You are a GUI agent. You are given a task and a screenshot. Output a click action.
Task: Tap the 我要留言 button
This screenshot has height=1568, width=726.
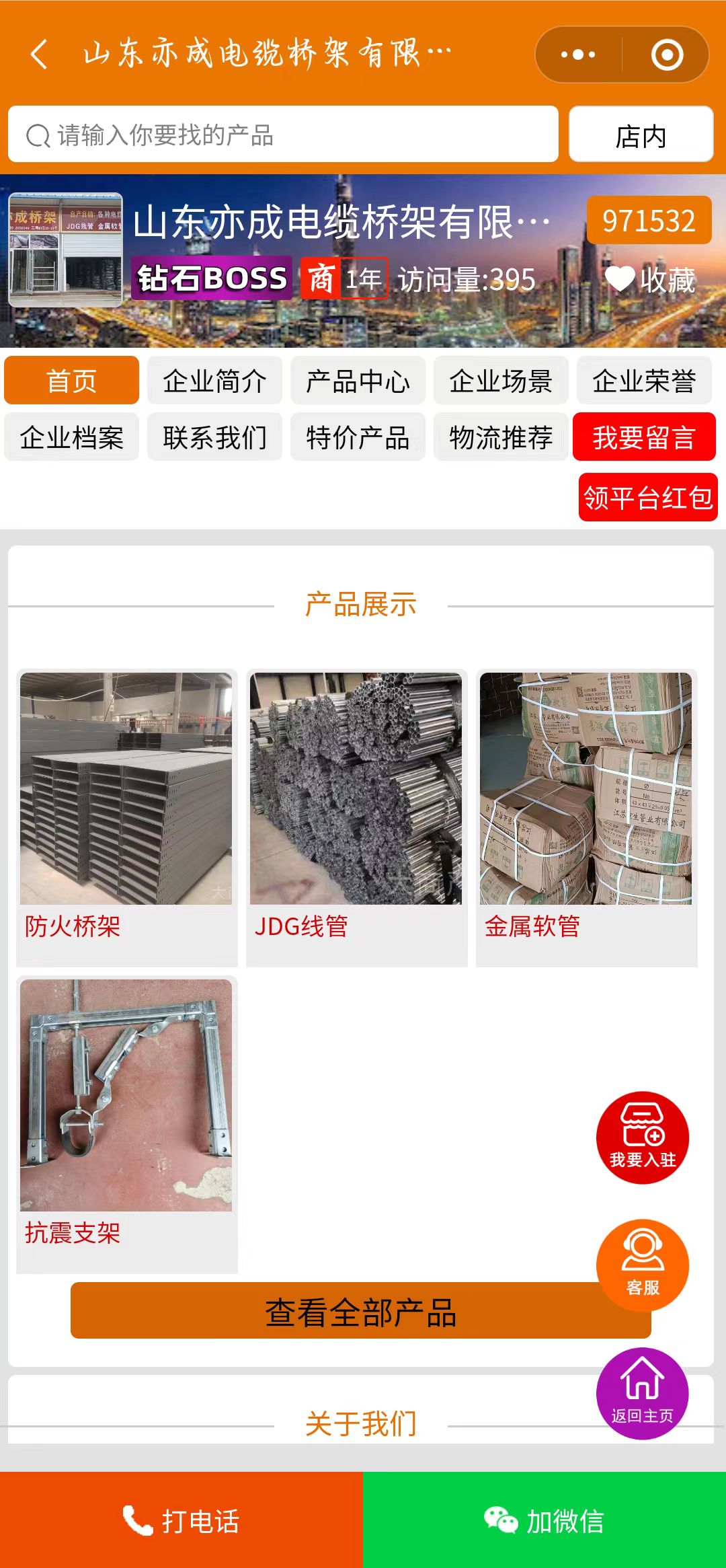(x=644, y=437)
